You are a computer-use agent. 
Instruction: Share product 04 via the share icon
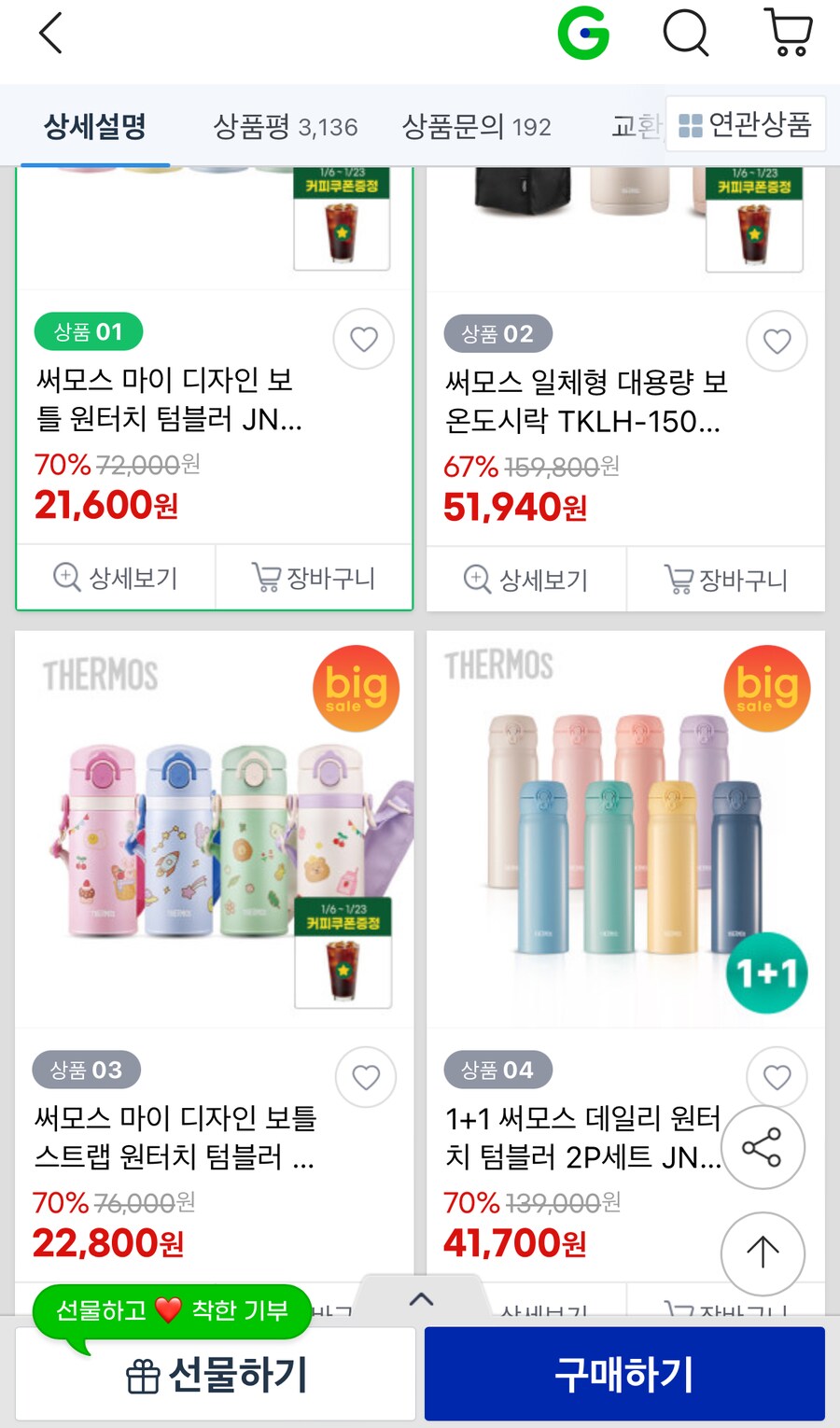(763, 1149)
